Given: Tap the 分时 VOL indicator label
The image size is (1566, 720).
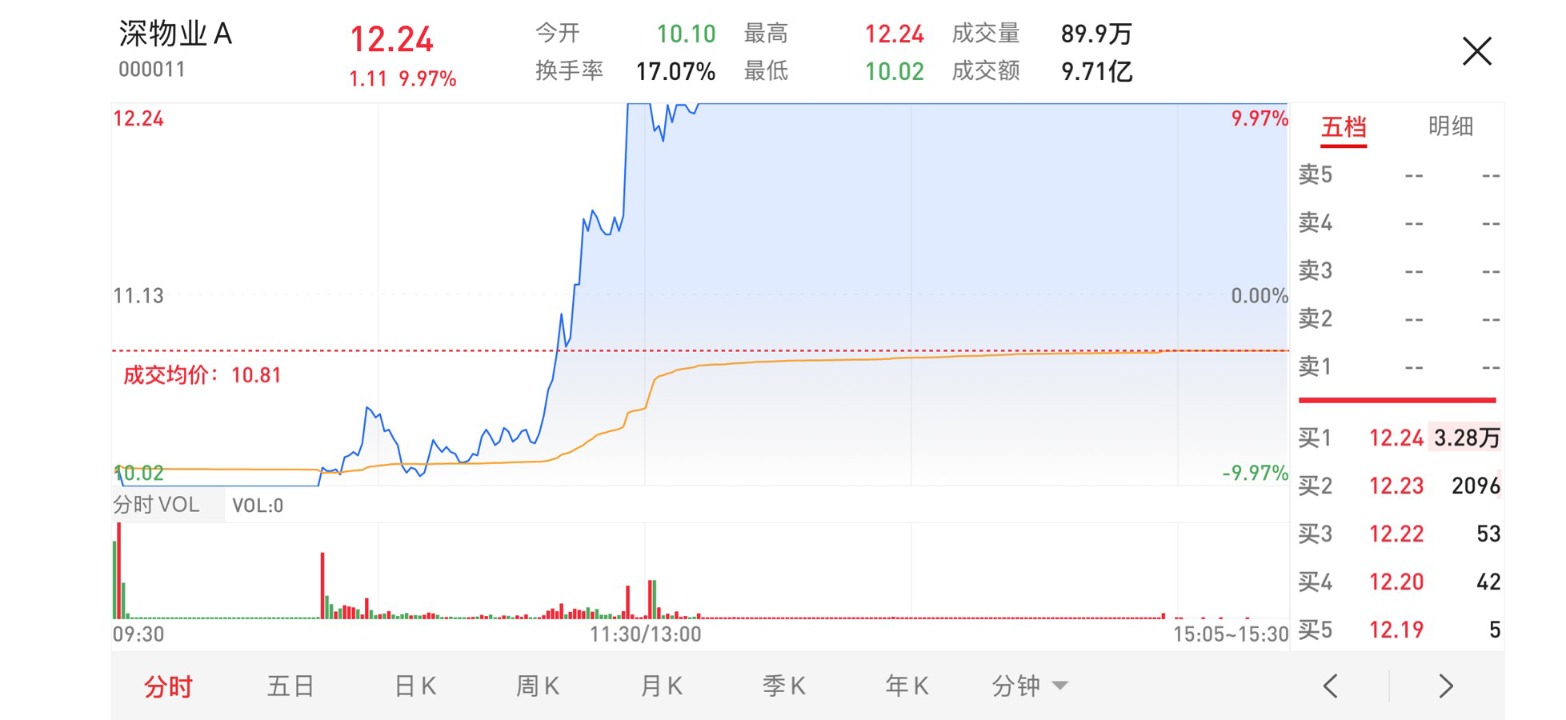Looking at the screenshot, I should tap(156, 505).
